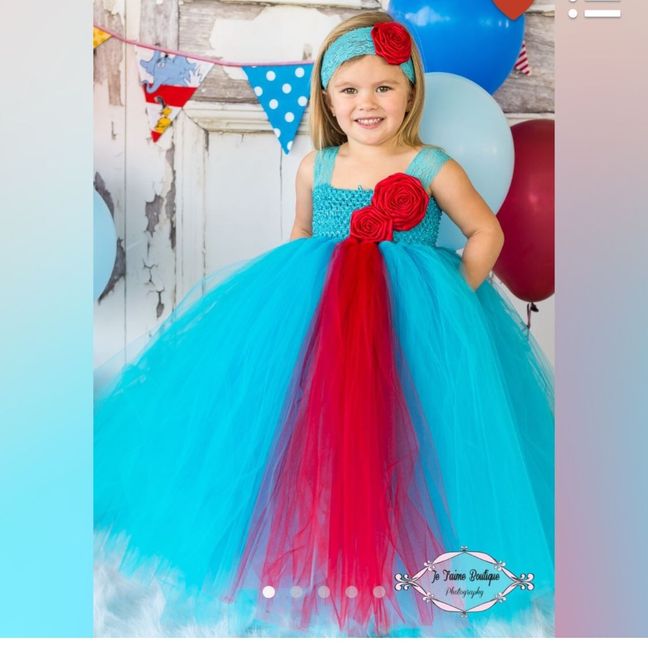Open the list menu icon
648x650 pixels.
pos(594,9)
